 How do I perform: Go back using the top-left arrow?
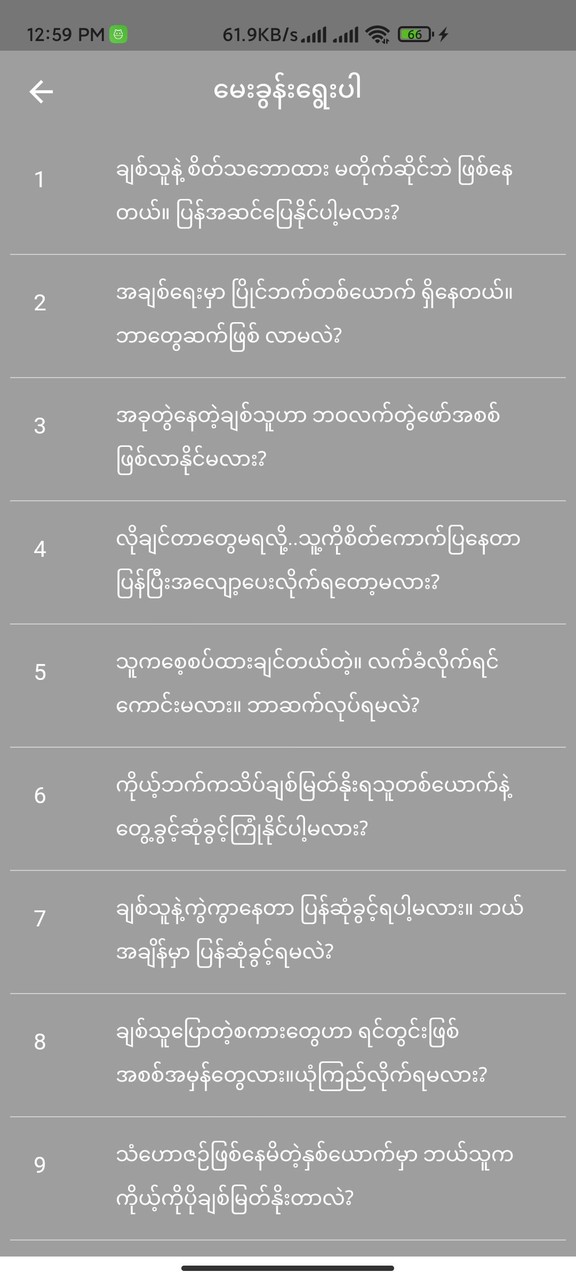coord(41,92)
